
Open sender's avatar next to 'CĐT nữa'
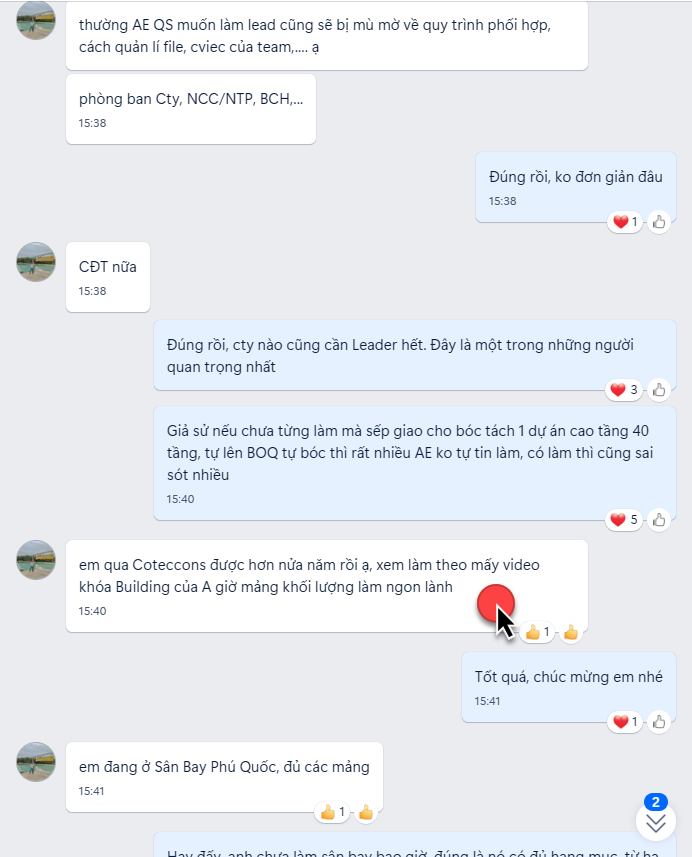tap(36, 262)
